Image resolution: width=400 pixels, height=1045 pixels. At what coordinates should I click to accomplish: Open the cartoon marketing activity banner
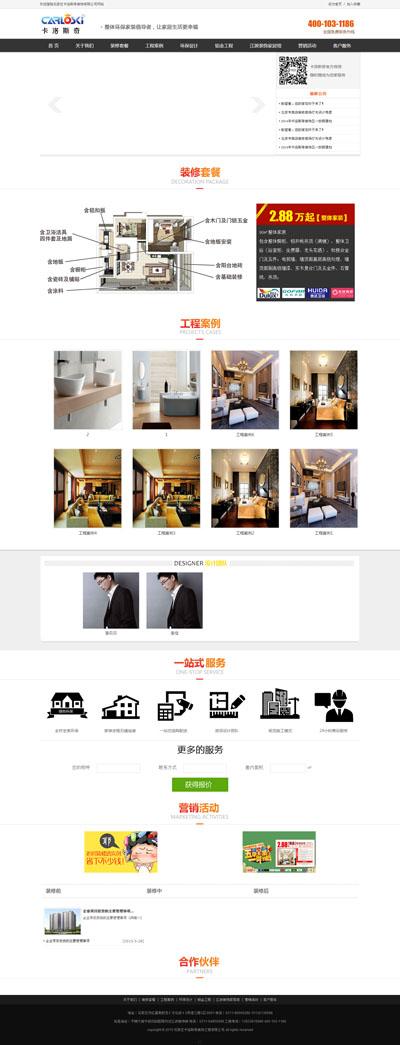121,852
